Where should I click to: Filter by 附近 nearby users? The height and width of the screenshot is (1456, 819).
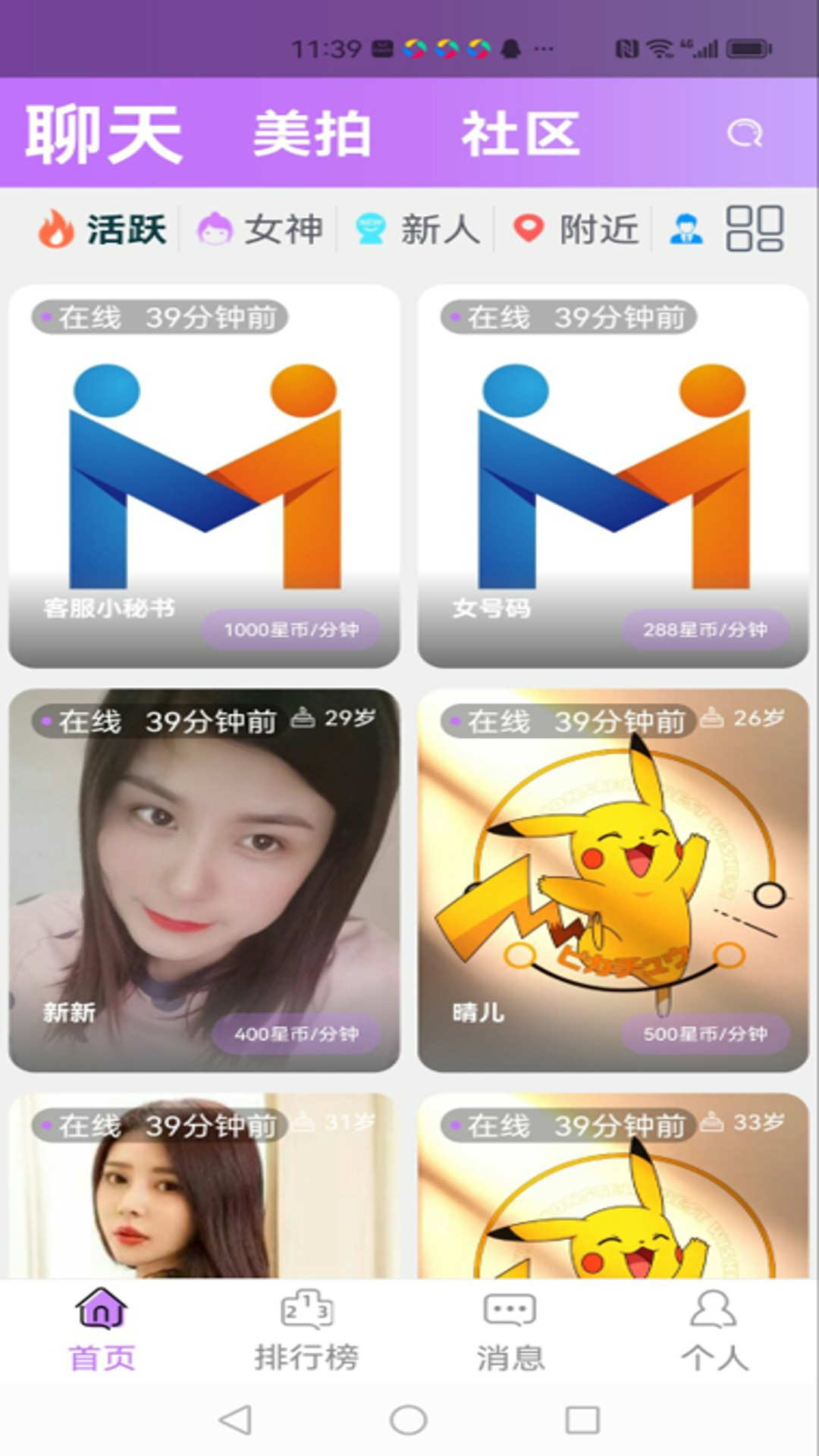pyautogui.click(x=576, y=229)
